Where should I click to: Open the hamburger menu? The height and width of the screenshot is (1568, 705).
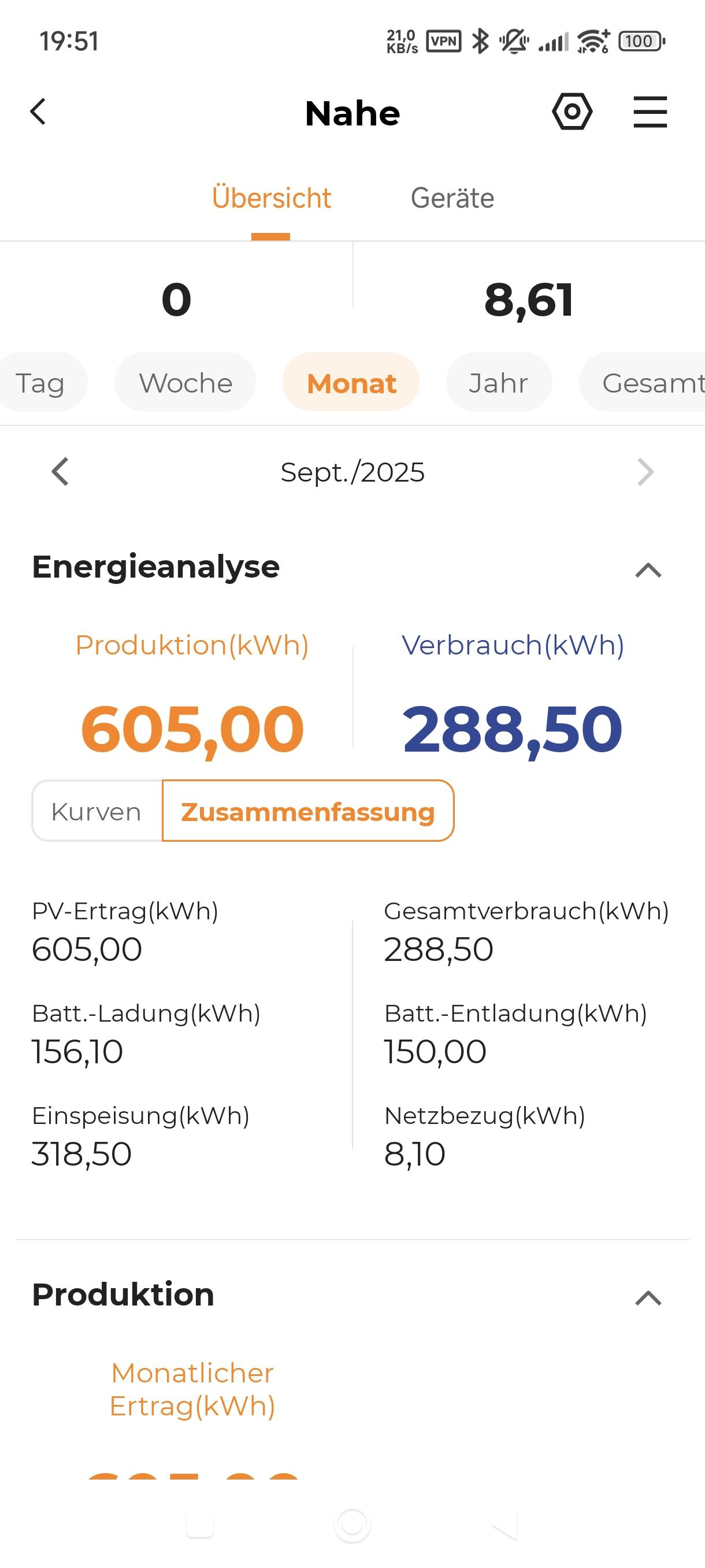[650, 112]
